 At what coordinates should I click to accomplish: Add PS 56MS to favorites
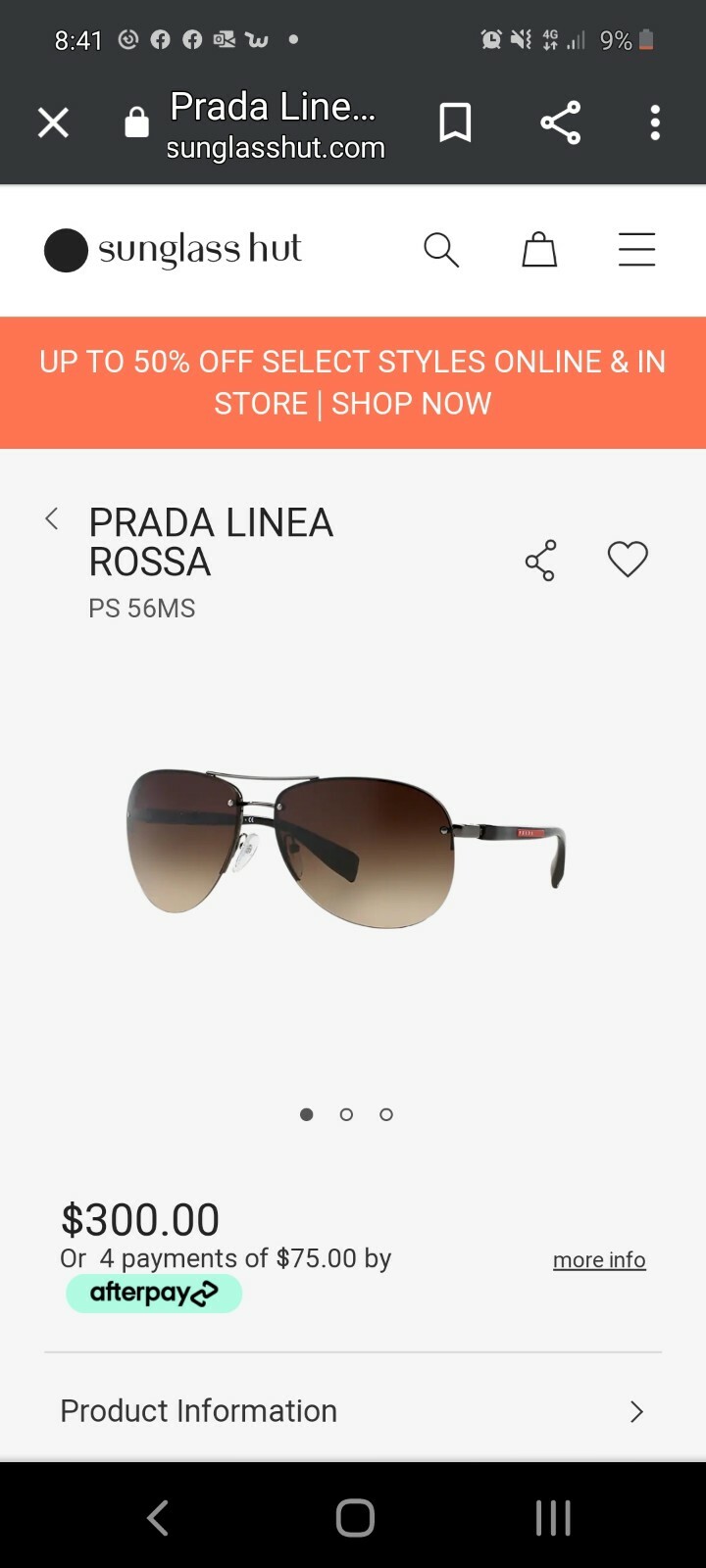pyautogui.click(x=628, y=560)
